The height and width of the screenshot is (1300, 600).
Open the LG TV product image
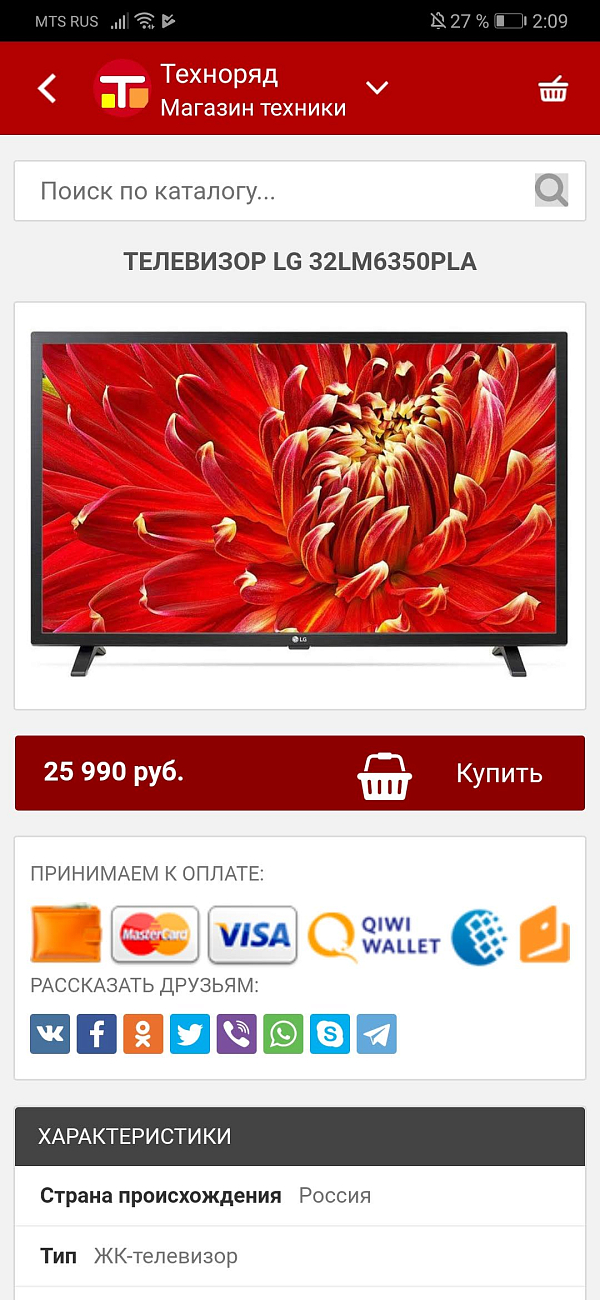pos(299,505)
